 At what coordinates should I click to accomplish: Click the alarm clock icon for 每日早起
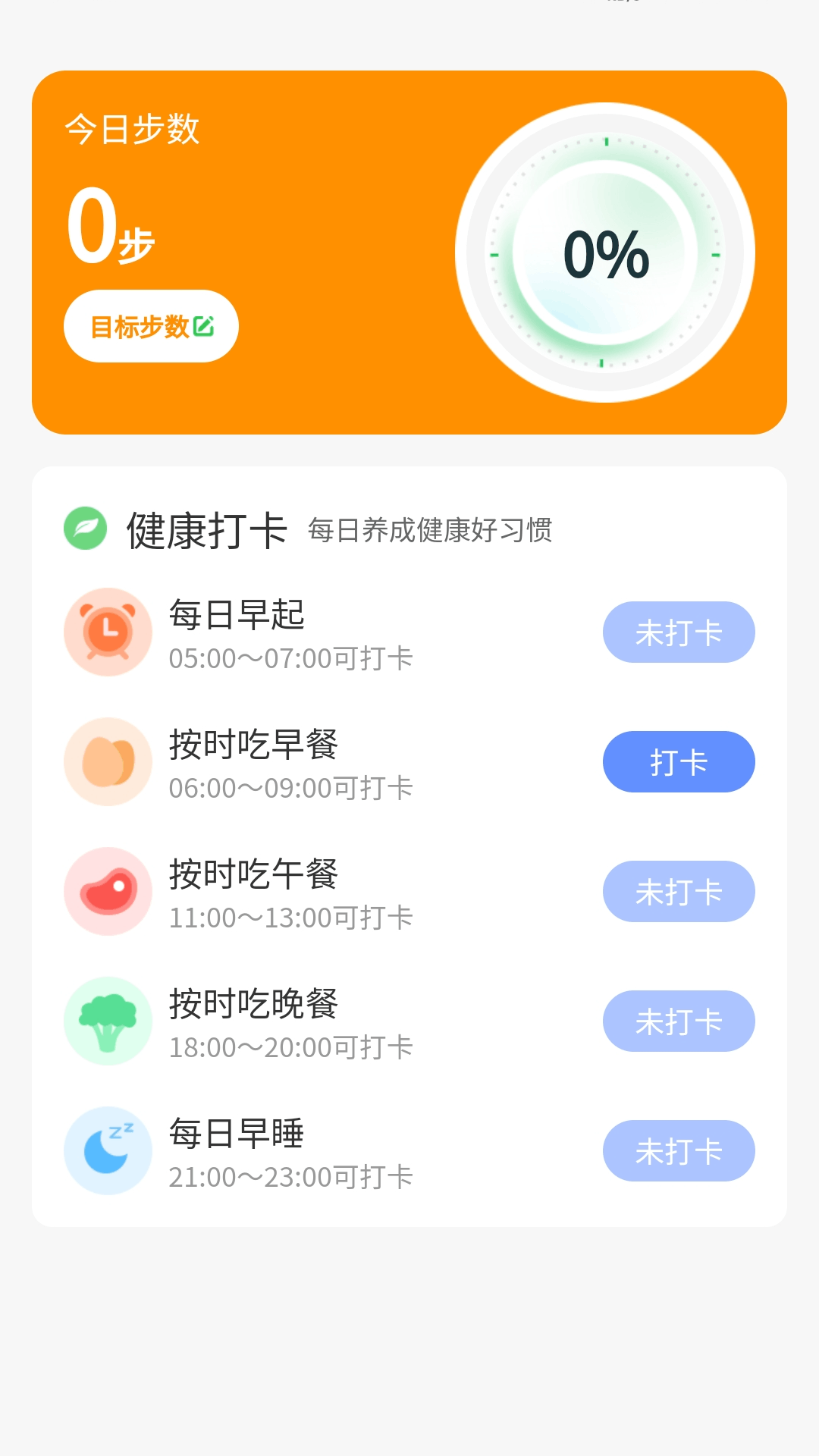[108, 632]
